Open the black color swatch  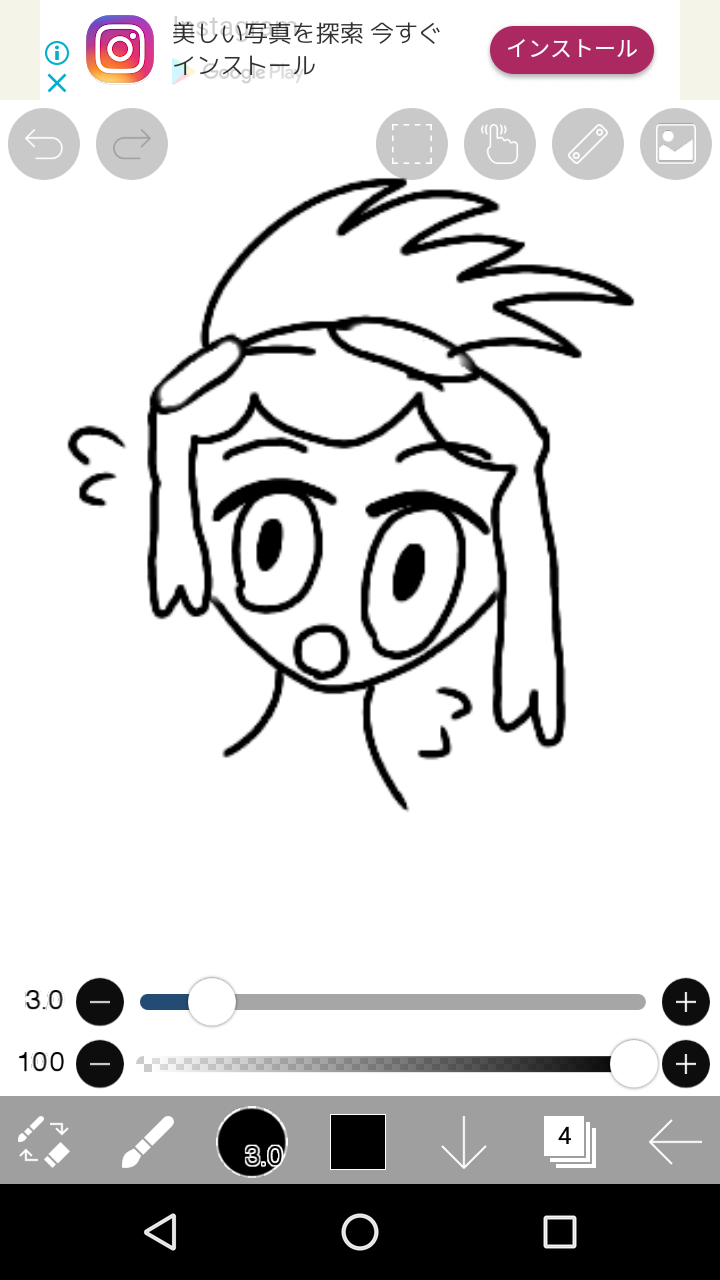coord(358,1142)
